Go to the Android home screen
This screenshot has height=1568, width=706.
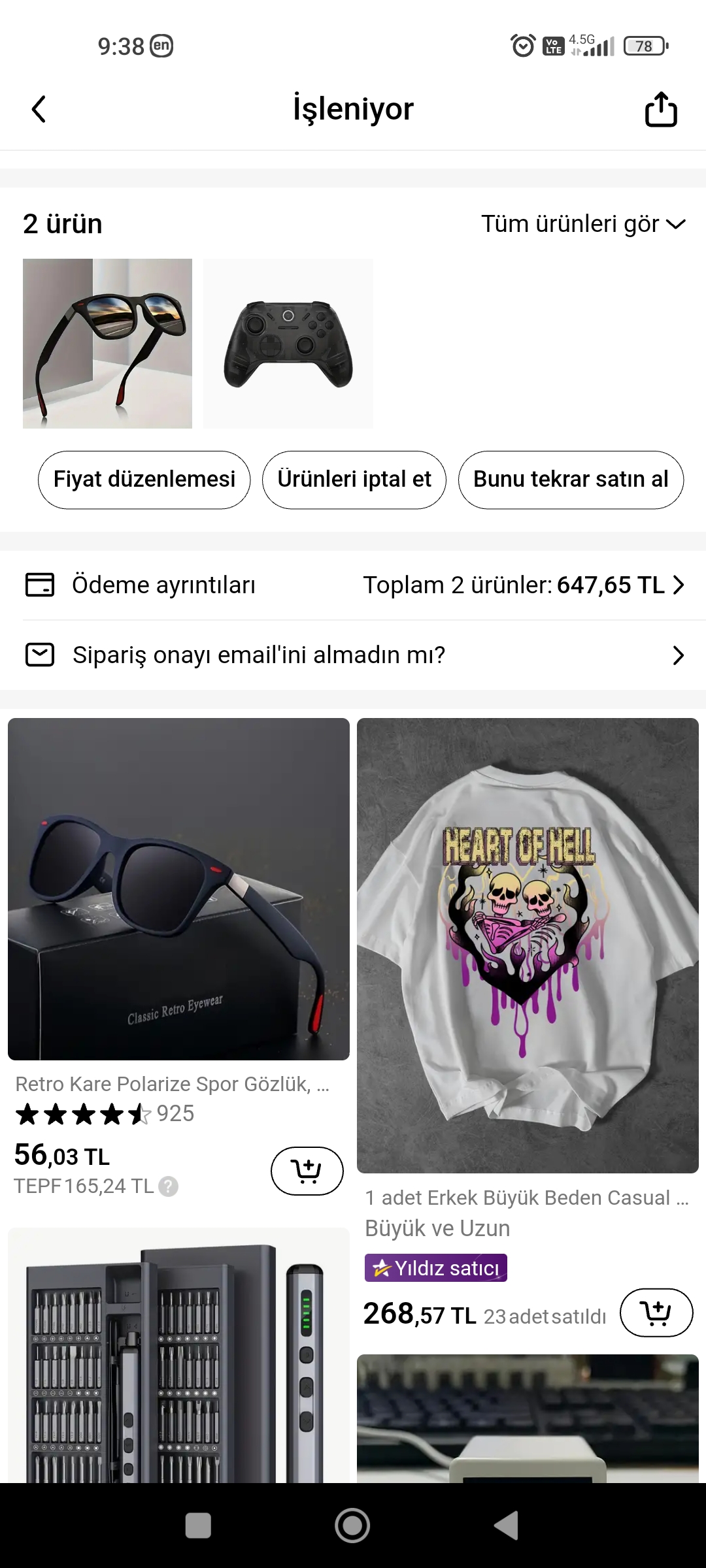pyautogui.click(x=352, y=1526)
